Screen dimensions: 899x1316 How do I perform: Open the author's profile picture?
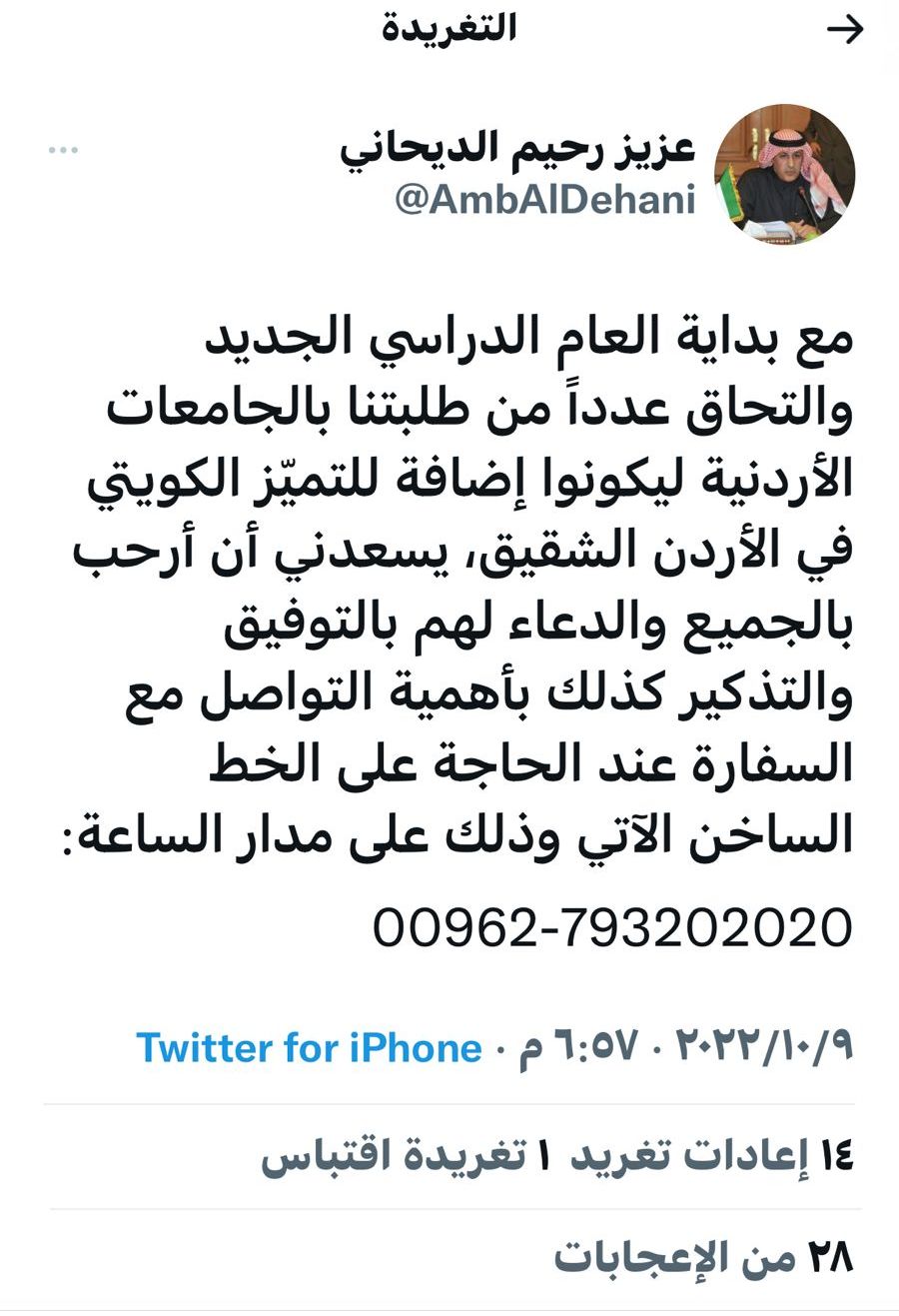(x=785, y=174)
